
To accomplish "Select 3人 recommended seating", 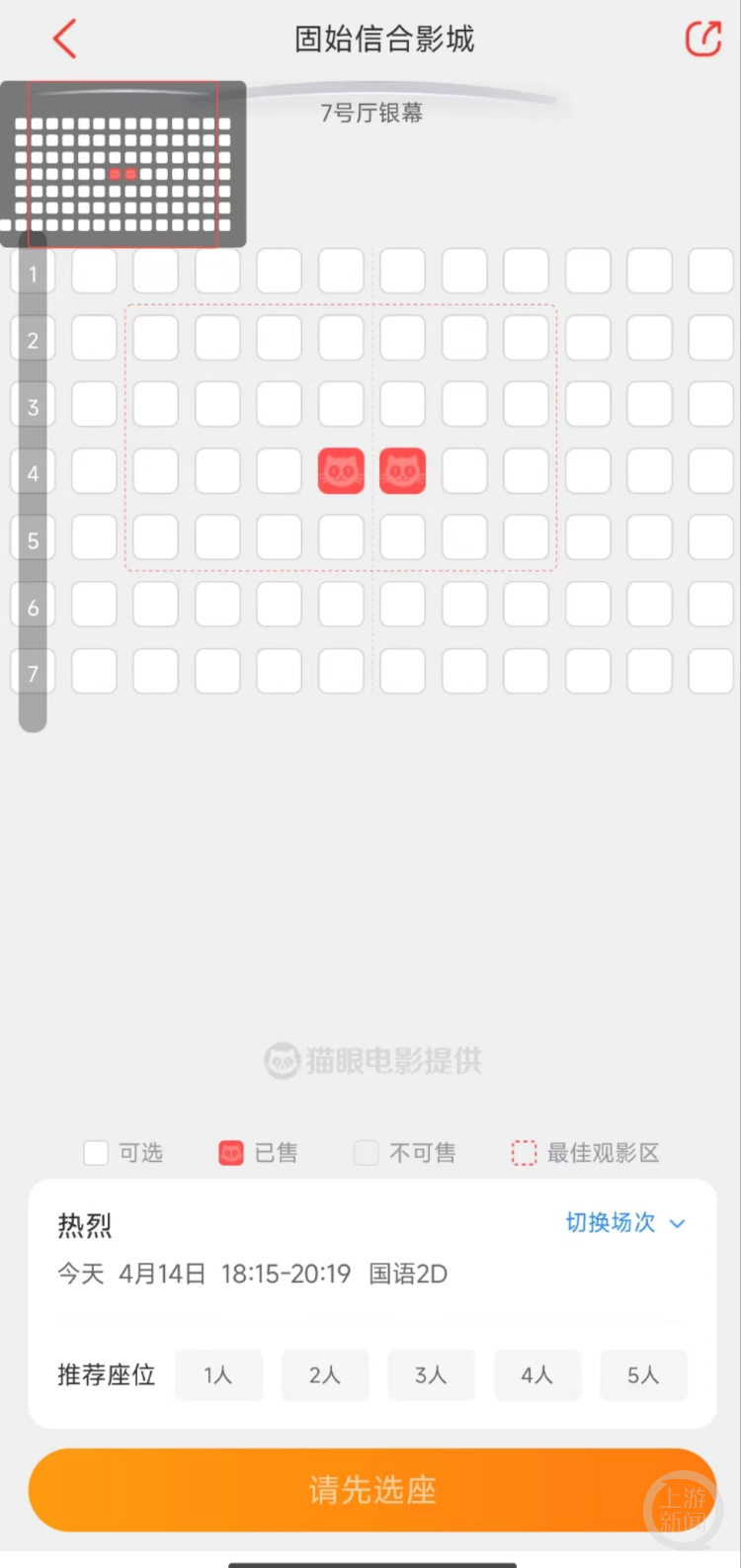I will click(431, 1374).
